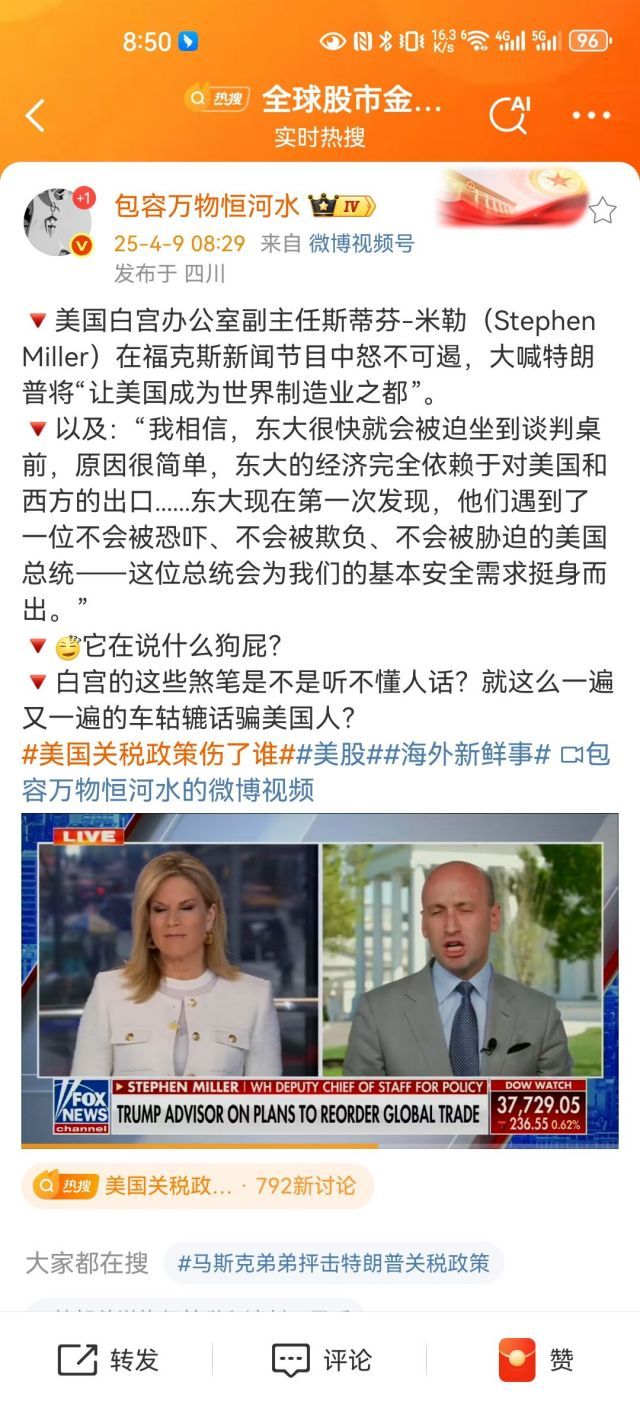Play the Fox News video thumbnail
The image size is (640, 1408).
tap(320, 980)
